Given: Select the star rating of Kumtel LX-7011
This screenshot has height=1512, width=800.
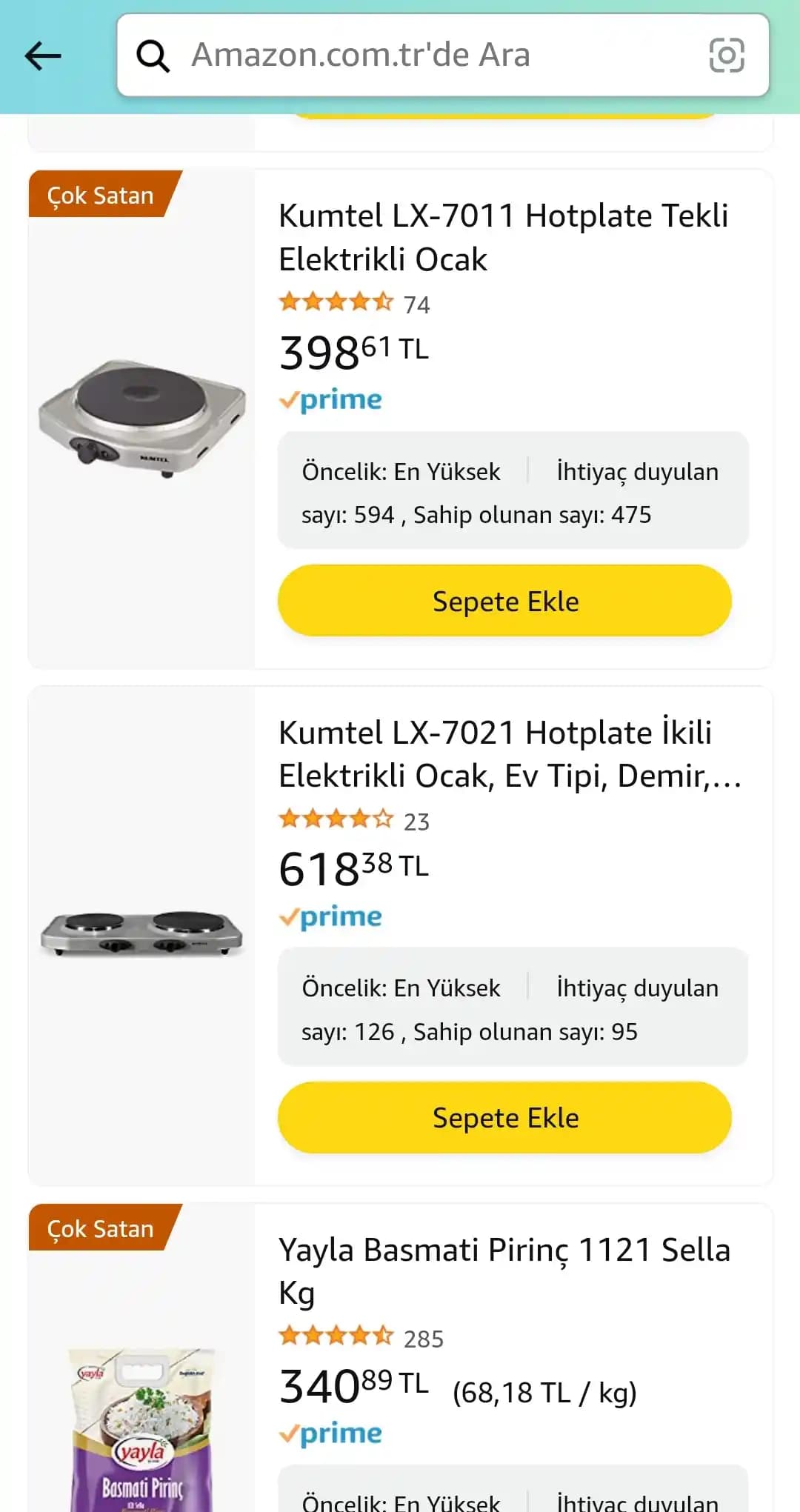Looking at the screenshot, I should tap(335, 302).
